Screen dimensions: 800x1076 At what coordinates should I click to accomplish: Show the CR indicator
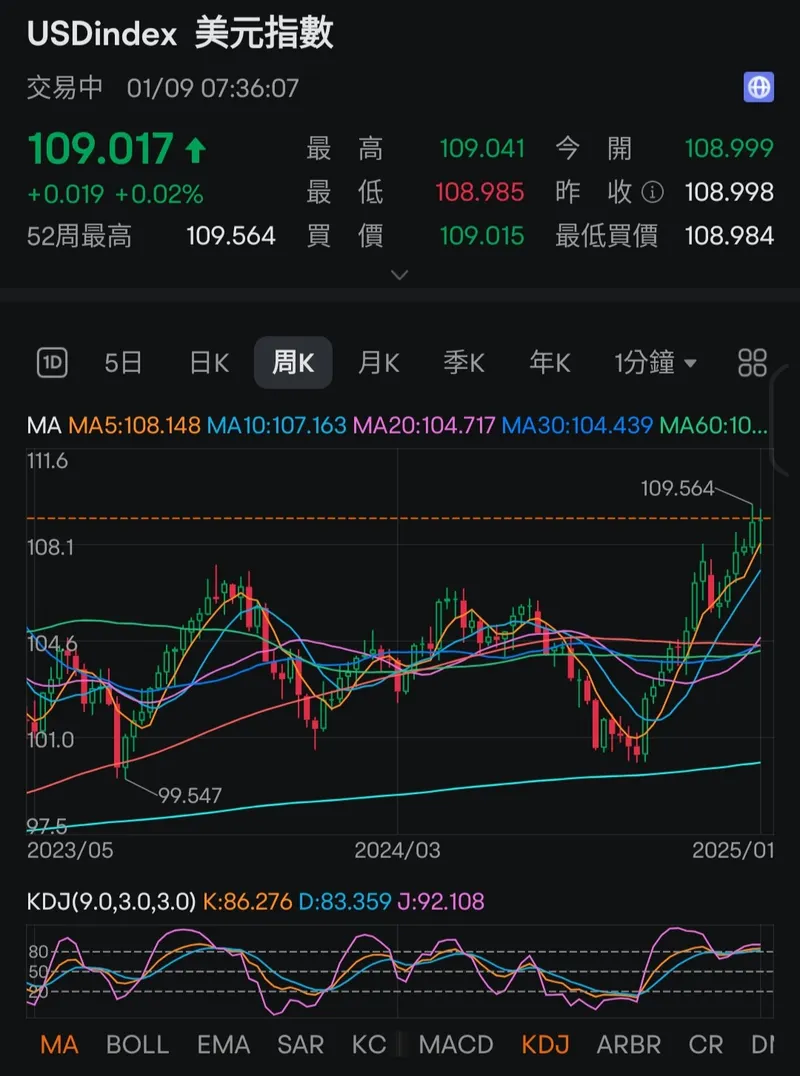706,1045
